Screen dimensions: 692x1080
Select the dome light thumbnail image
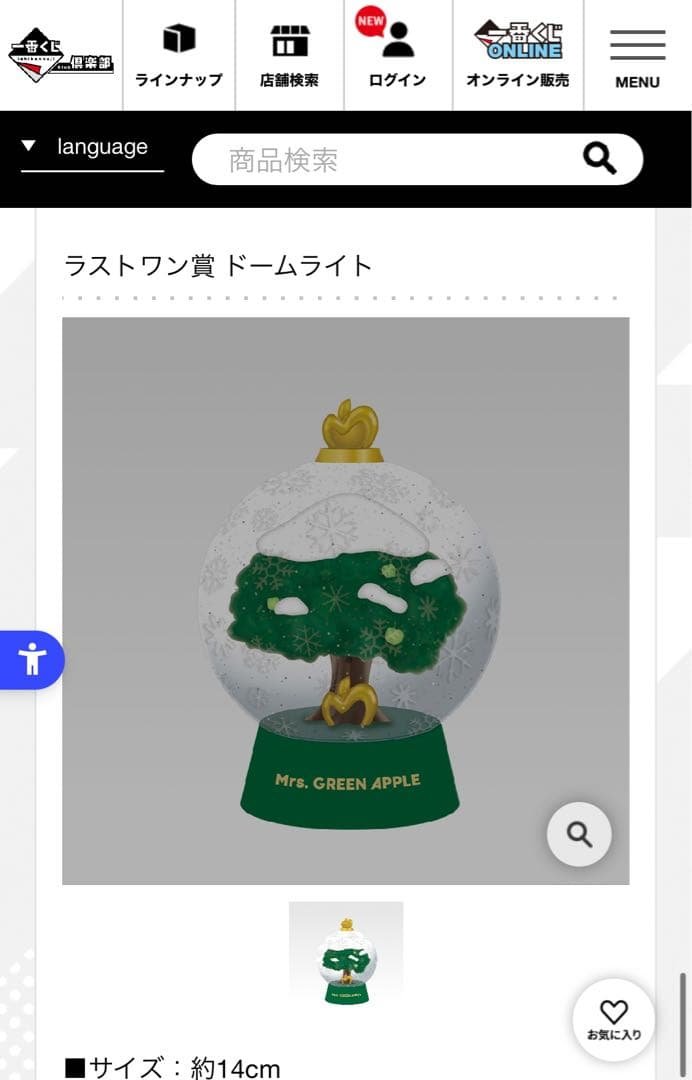[x=346, y=955]
